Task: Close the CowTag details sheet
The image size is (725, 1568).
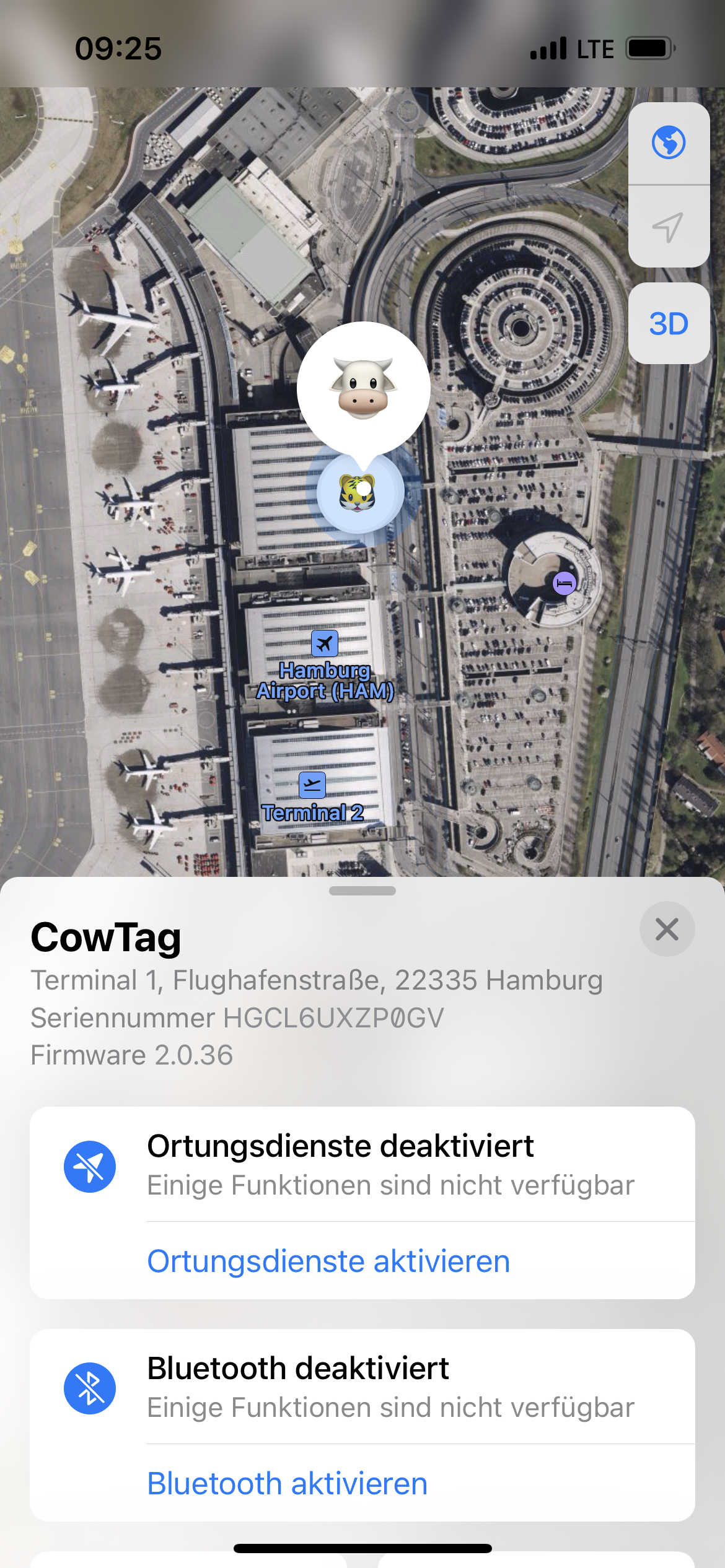Action: point(667,929)
